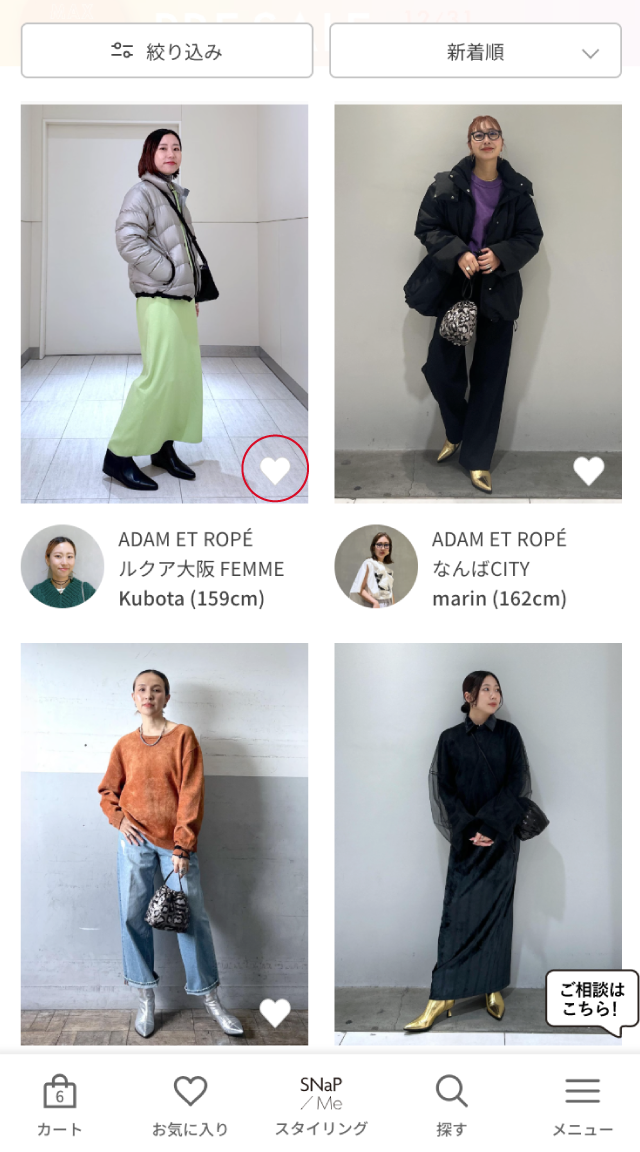Open the メニュー menu
The height and width of the screenshot is (1152, 640).
click(x=582, y=1105)
